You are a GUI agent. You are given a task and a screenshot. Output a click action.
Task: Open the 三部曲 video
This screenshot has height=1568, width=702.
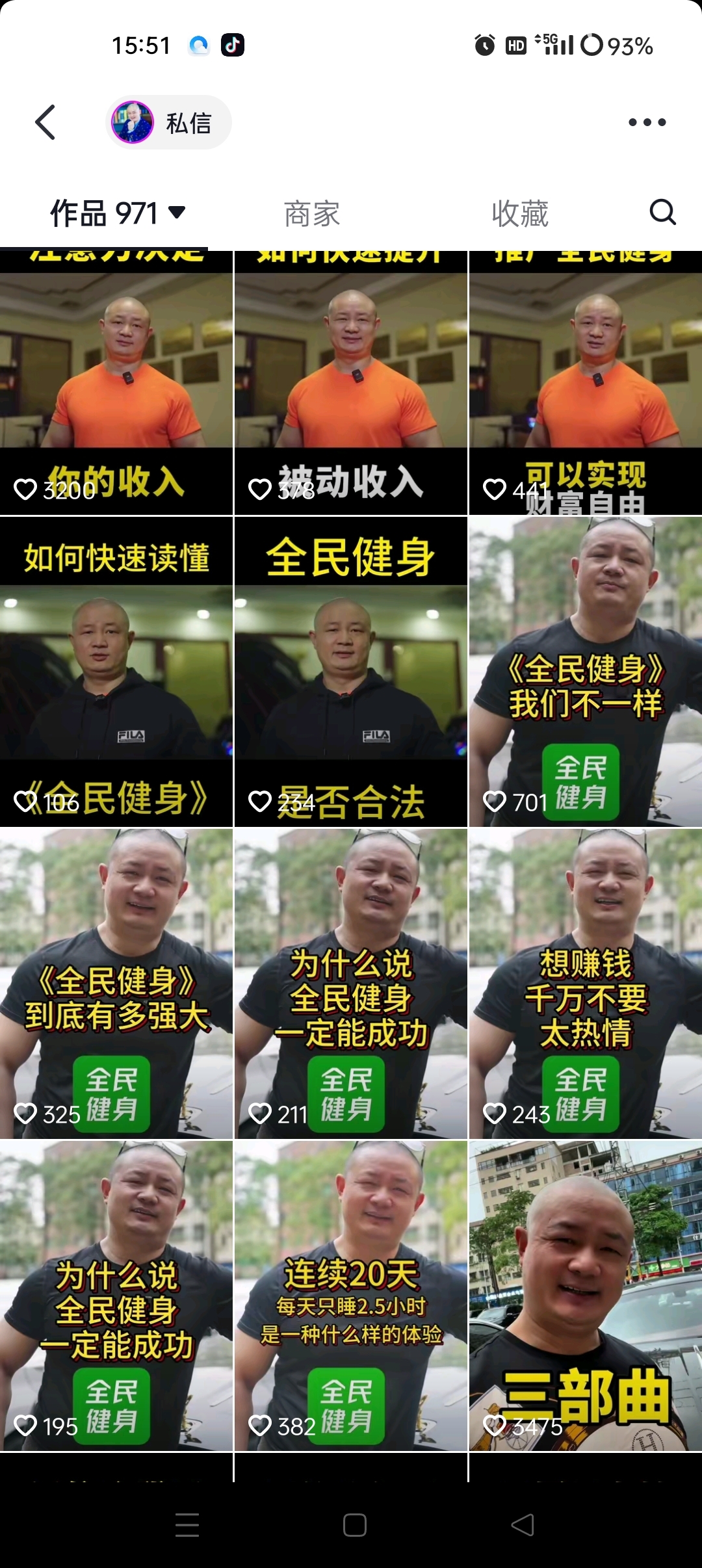pos(586,1295)
